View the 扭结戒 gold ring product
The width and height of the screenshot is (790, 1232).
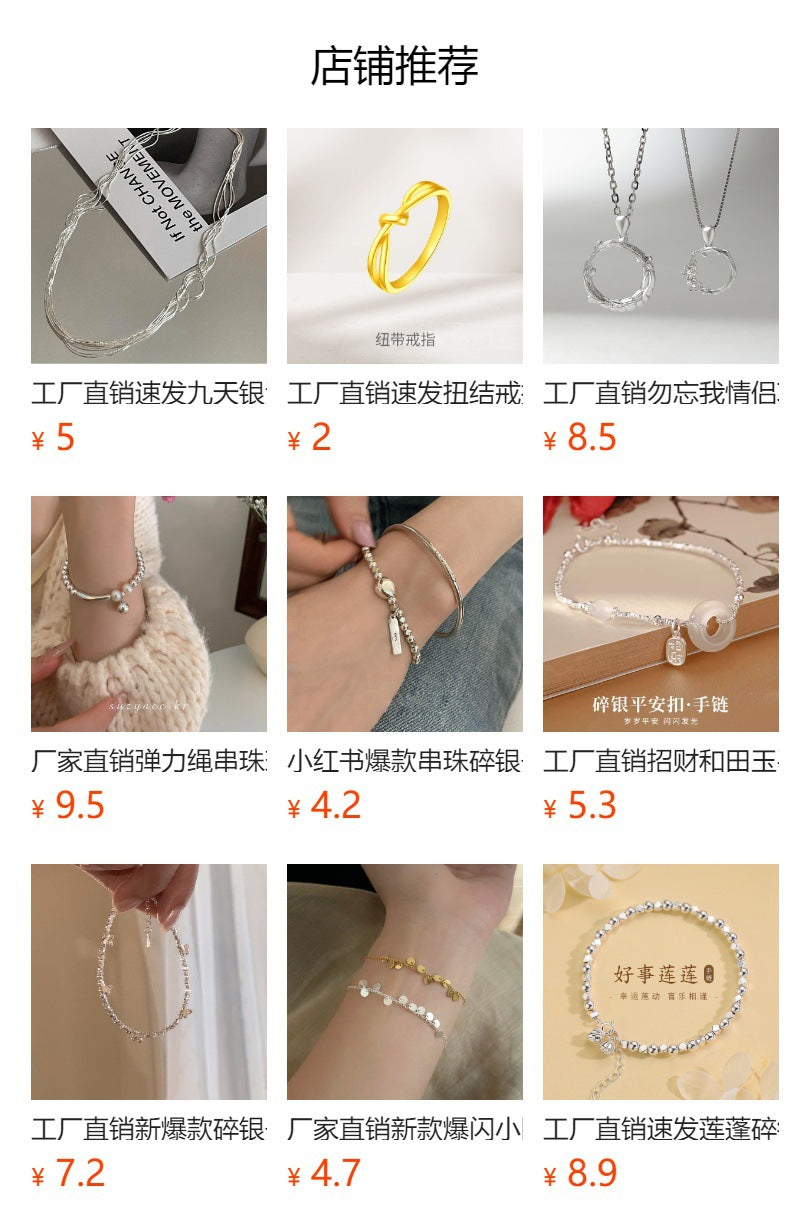point(405,246)
